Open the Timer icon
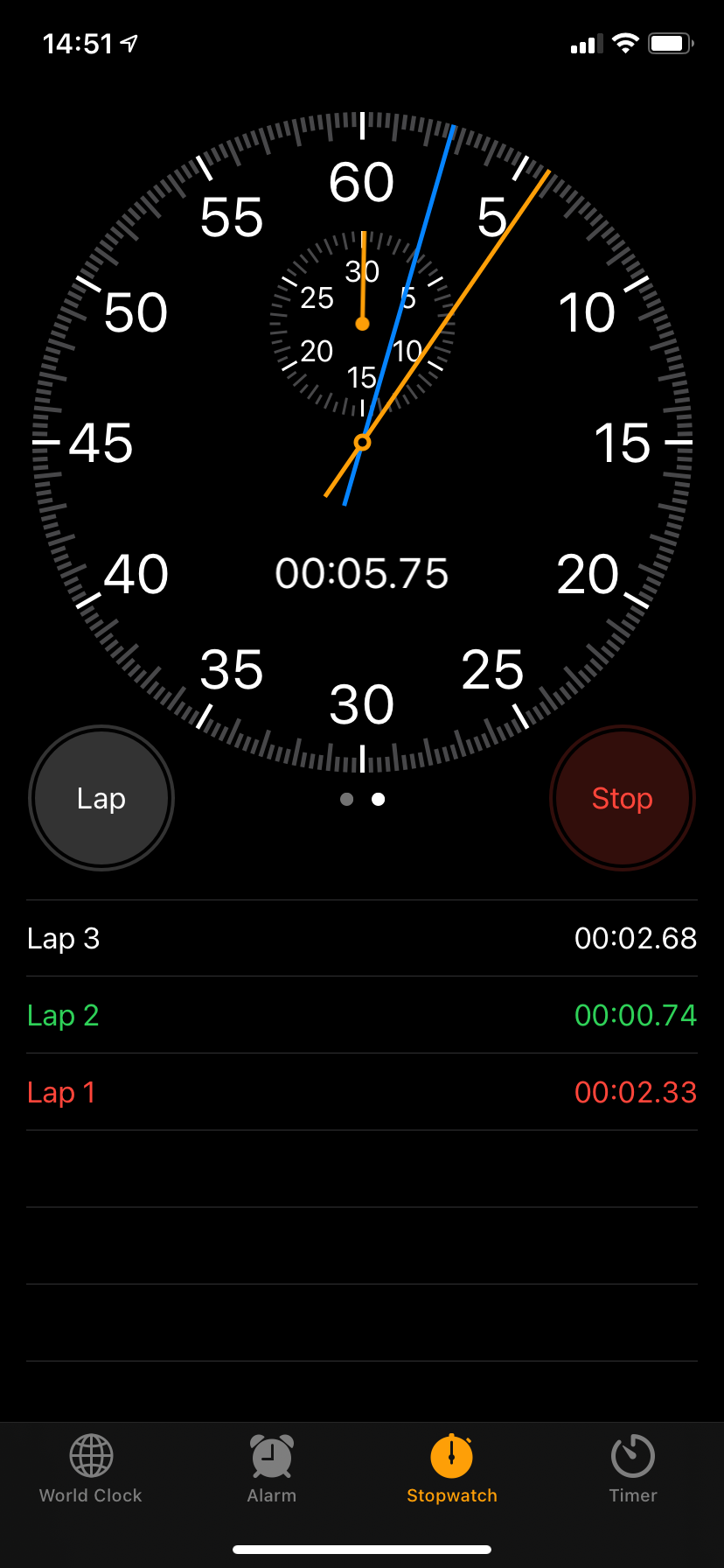Screen dimensions: 724x1568 pyautogui.click(x=632, y=1455)
